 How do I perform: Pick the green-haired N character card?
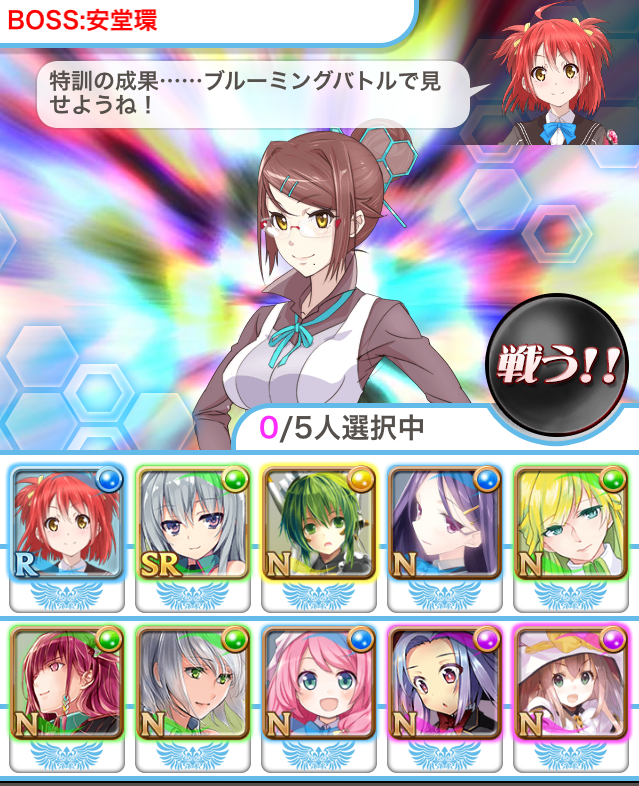318,524
